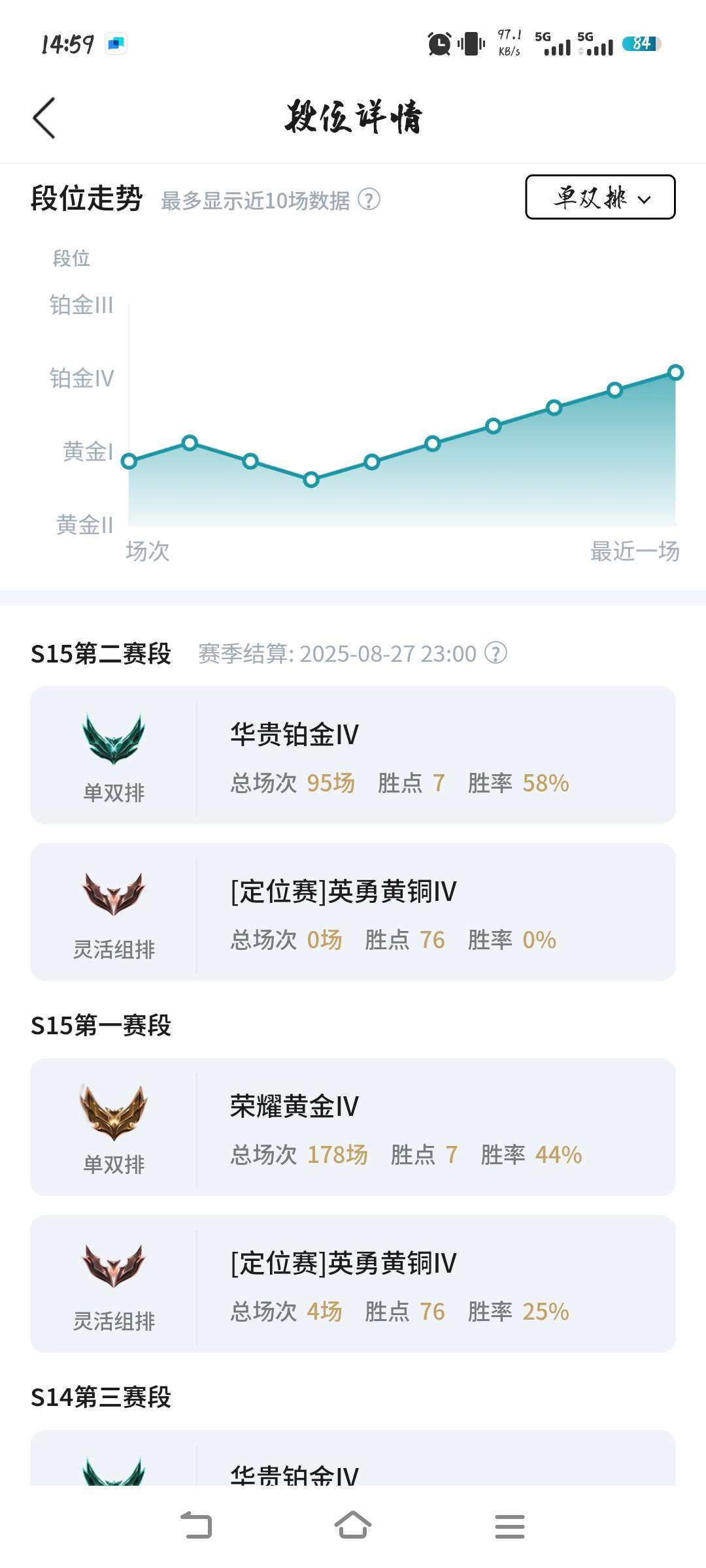Tap the system home button

tap(353, 1526)
